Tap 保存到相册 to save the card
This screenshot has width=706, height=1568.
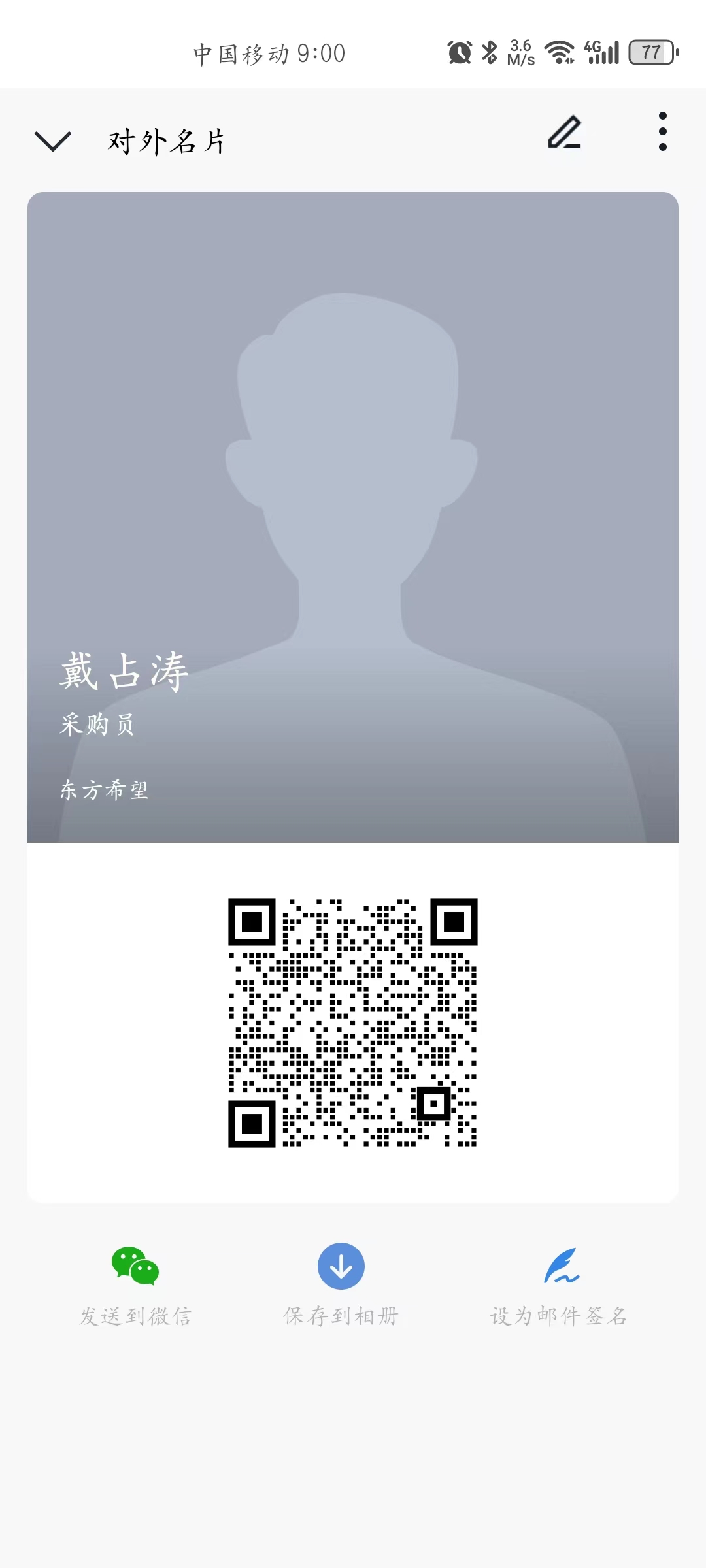click(341, 1284)
